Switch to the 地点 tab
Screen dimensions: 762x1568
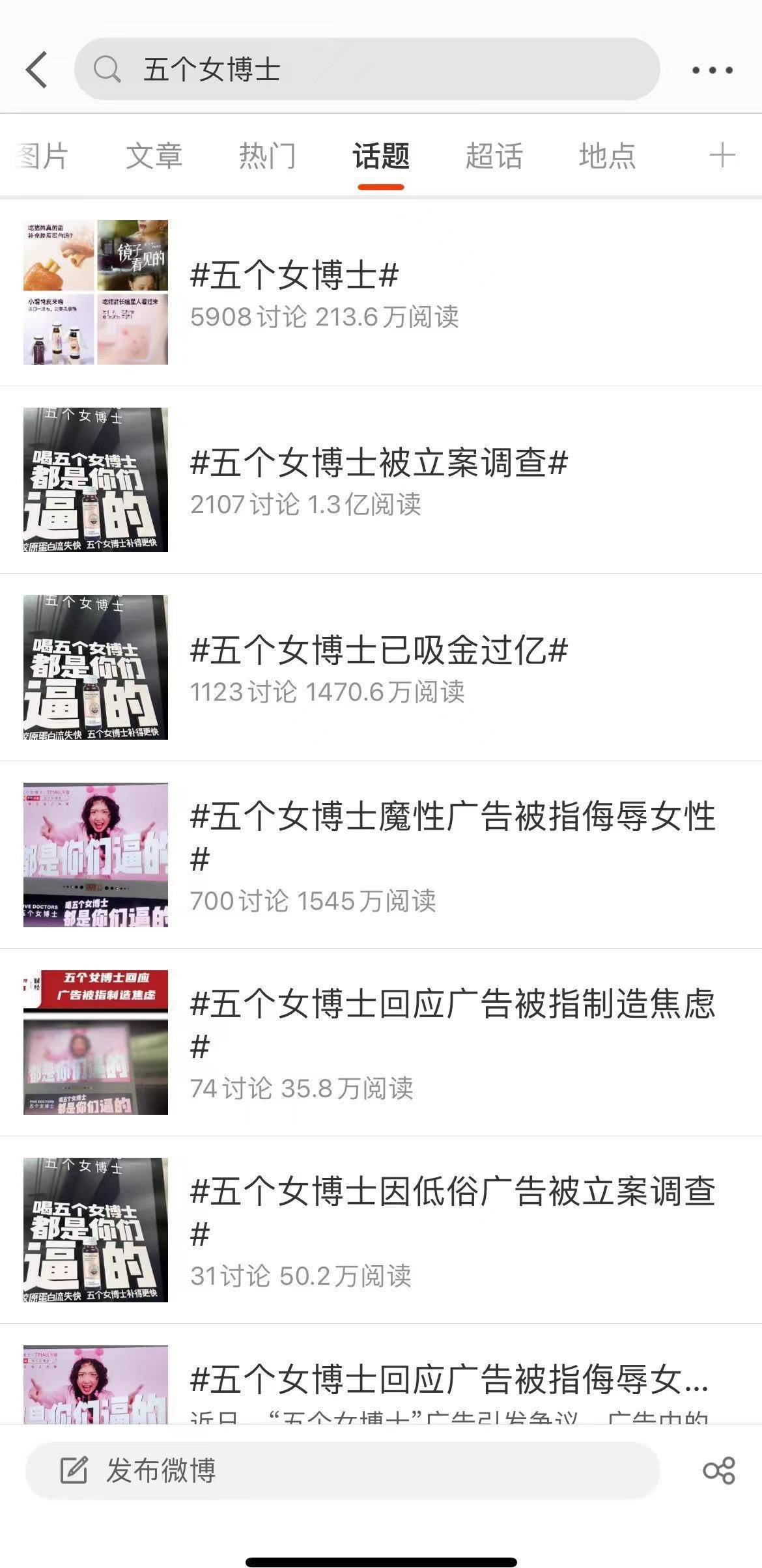(607, 156)
